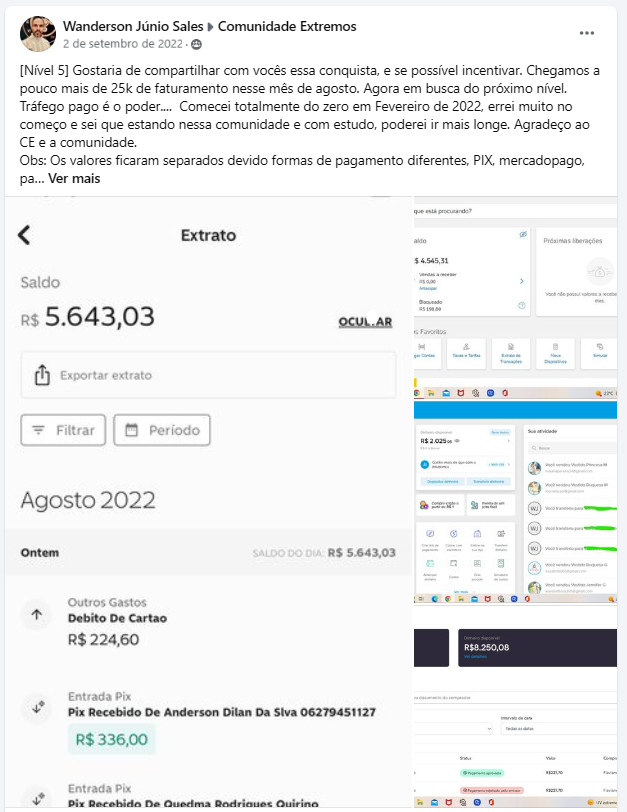Tap Wanderson's profile picture
The image size is (627, 812).
coord(38,34)
